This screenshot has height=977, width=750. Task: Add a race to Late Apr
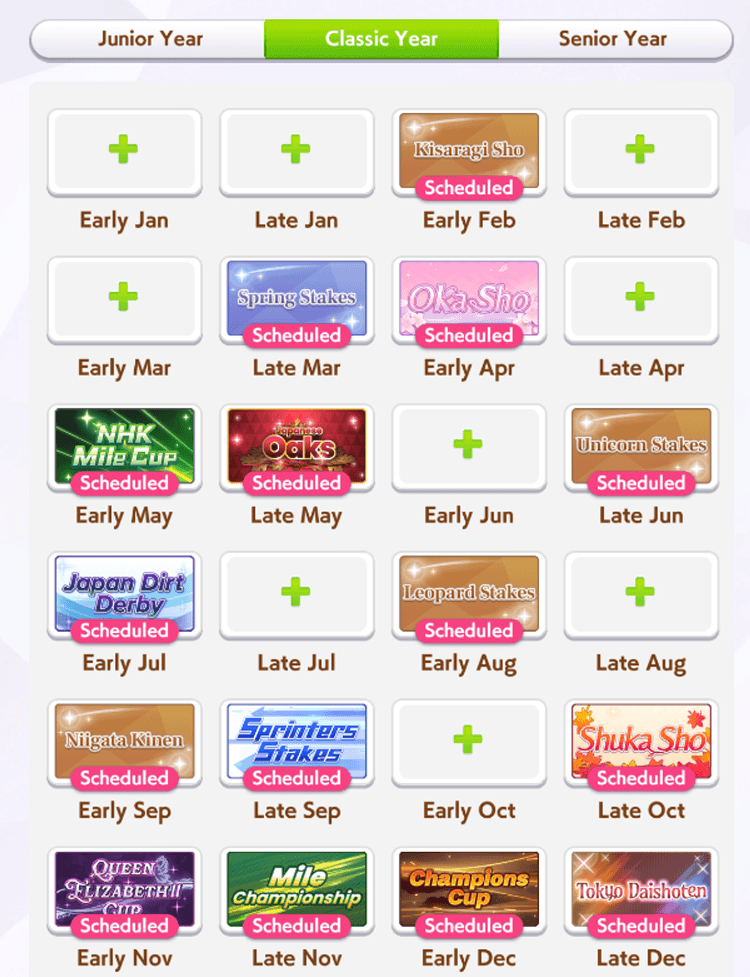tap(640, 298)
